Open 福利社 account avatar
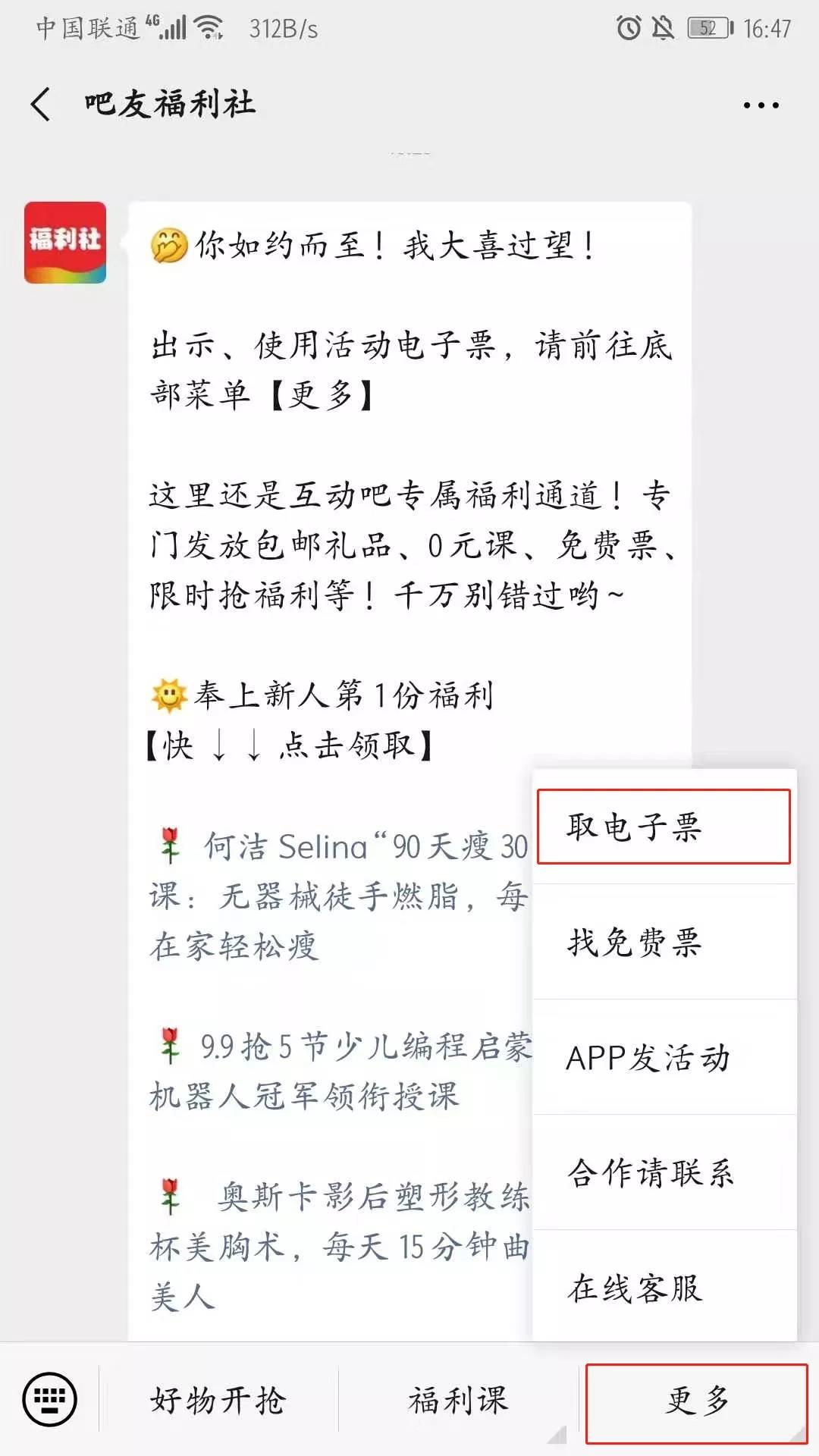Image resolution: width=819 pixels, height=1456 pixels. coord(65,243)
